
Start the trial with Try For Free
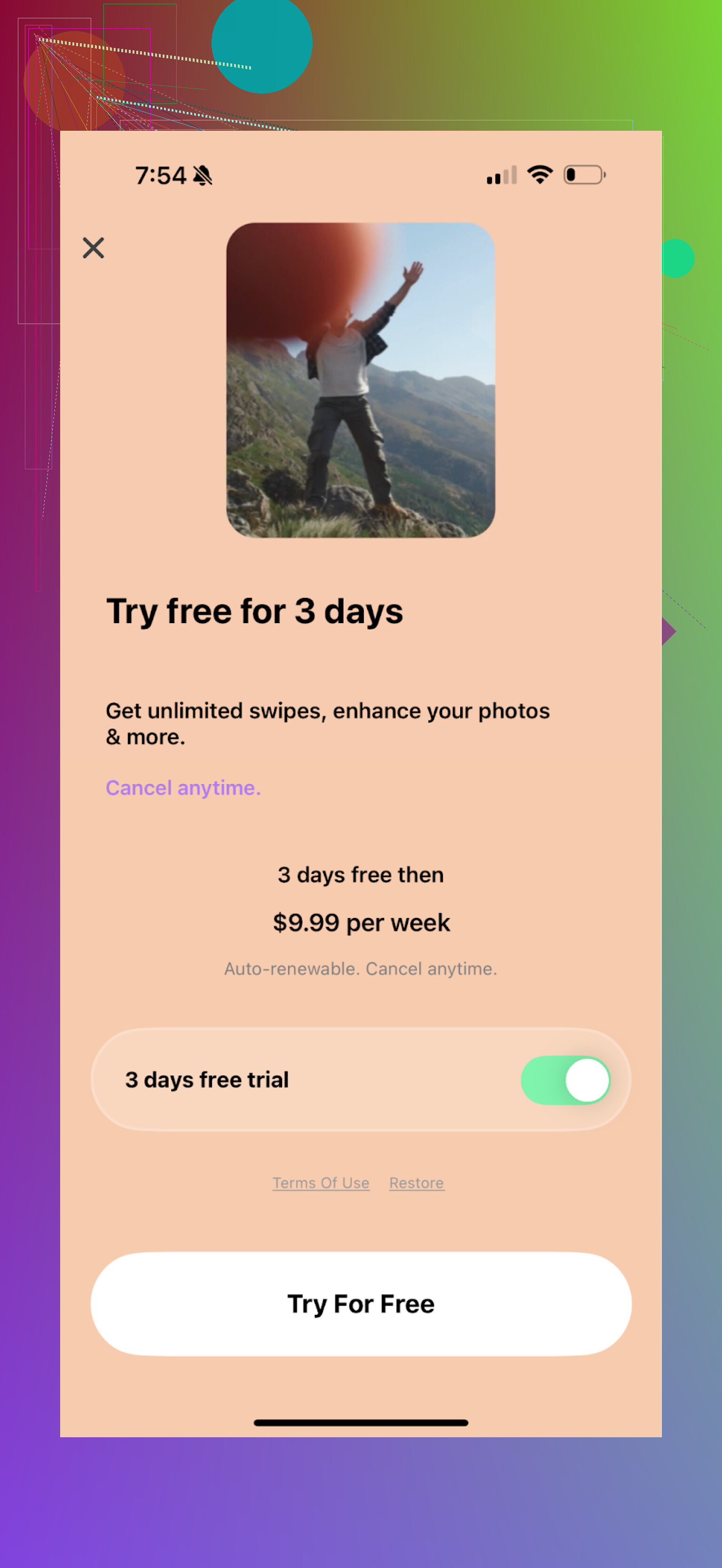pos(361,1303)
